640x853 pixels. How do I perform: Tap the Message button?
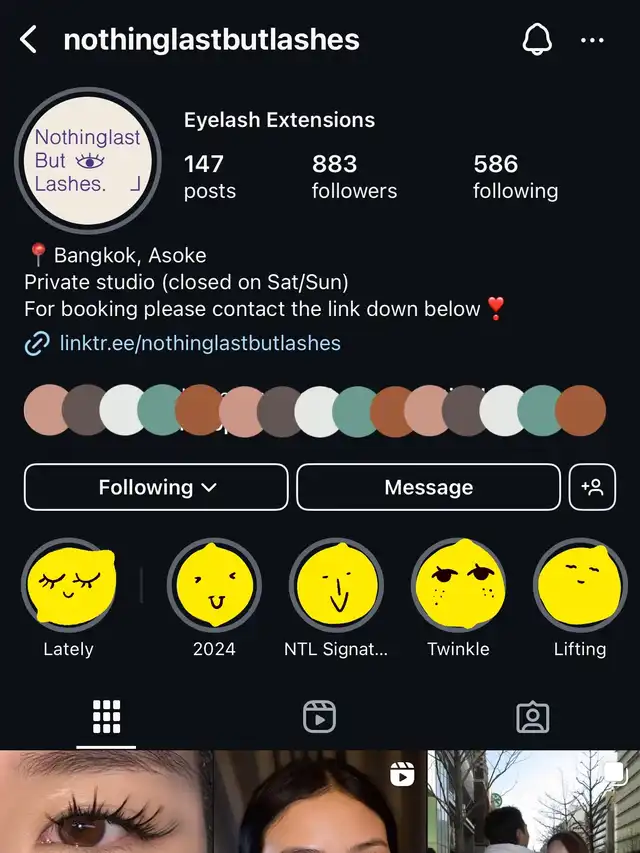tap(428, 487)
